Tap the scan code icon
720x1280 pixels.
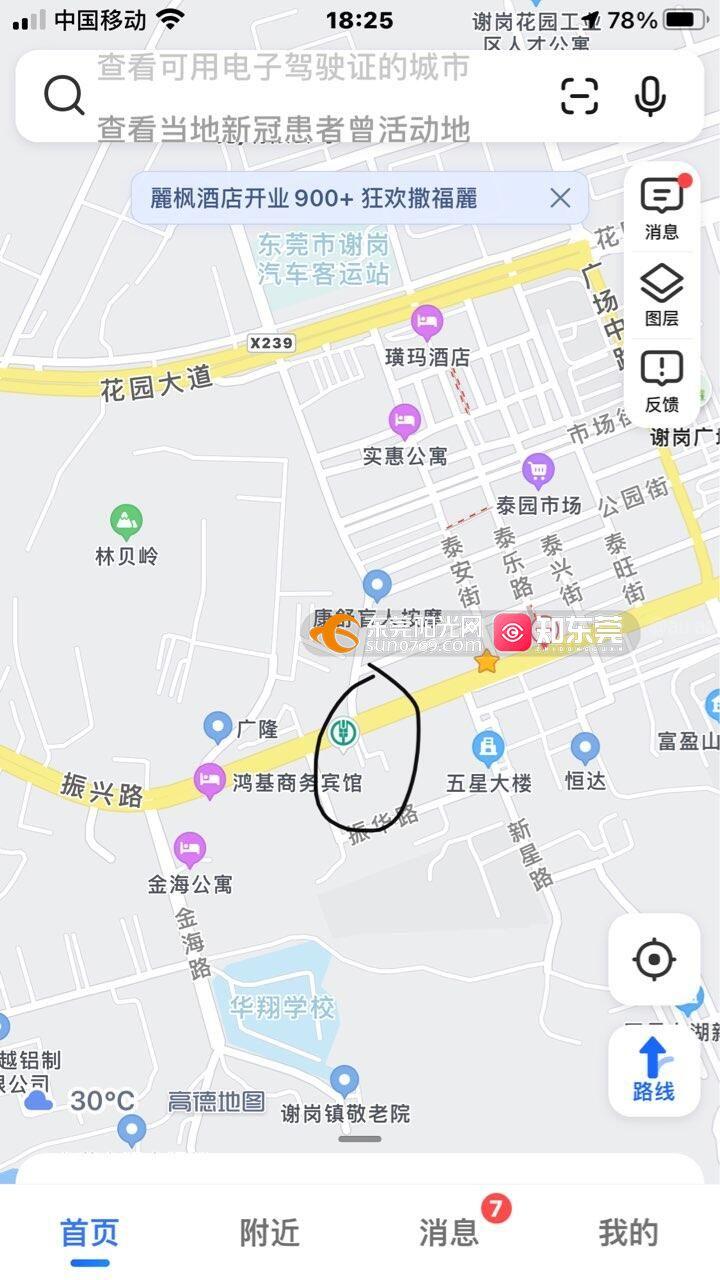(x=579, y=96)
